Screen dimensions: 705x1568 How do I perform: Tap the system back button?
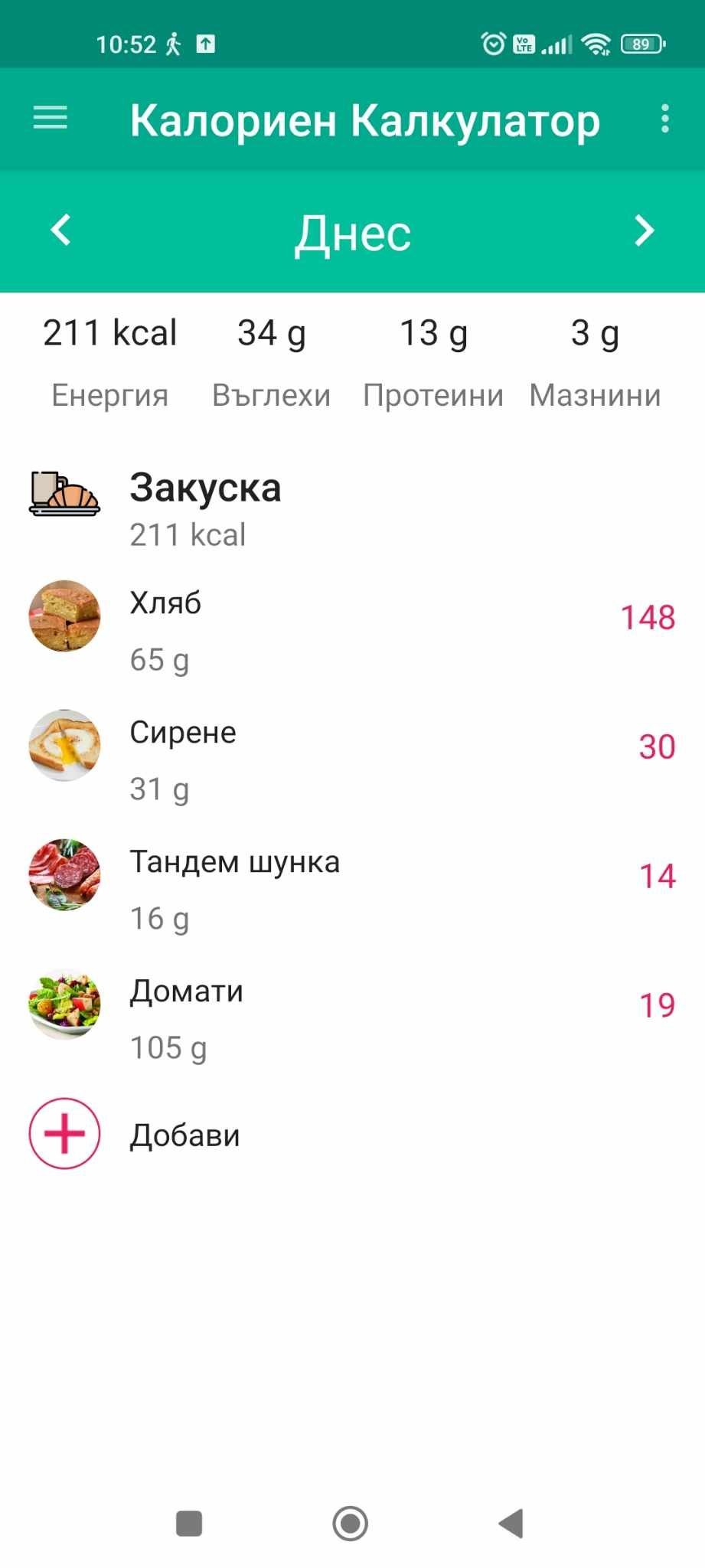pos(511,1524)
